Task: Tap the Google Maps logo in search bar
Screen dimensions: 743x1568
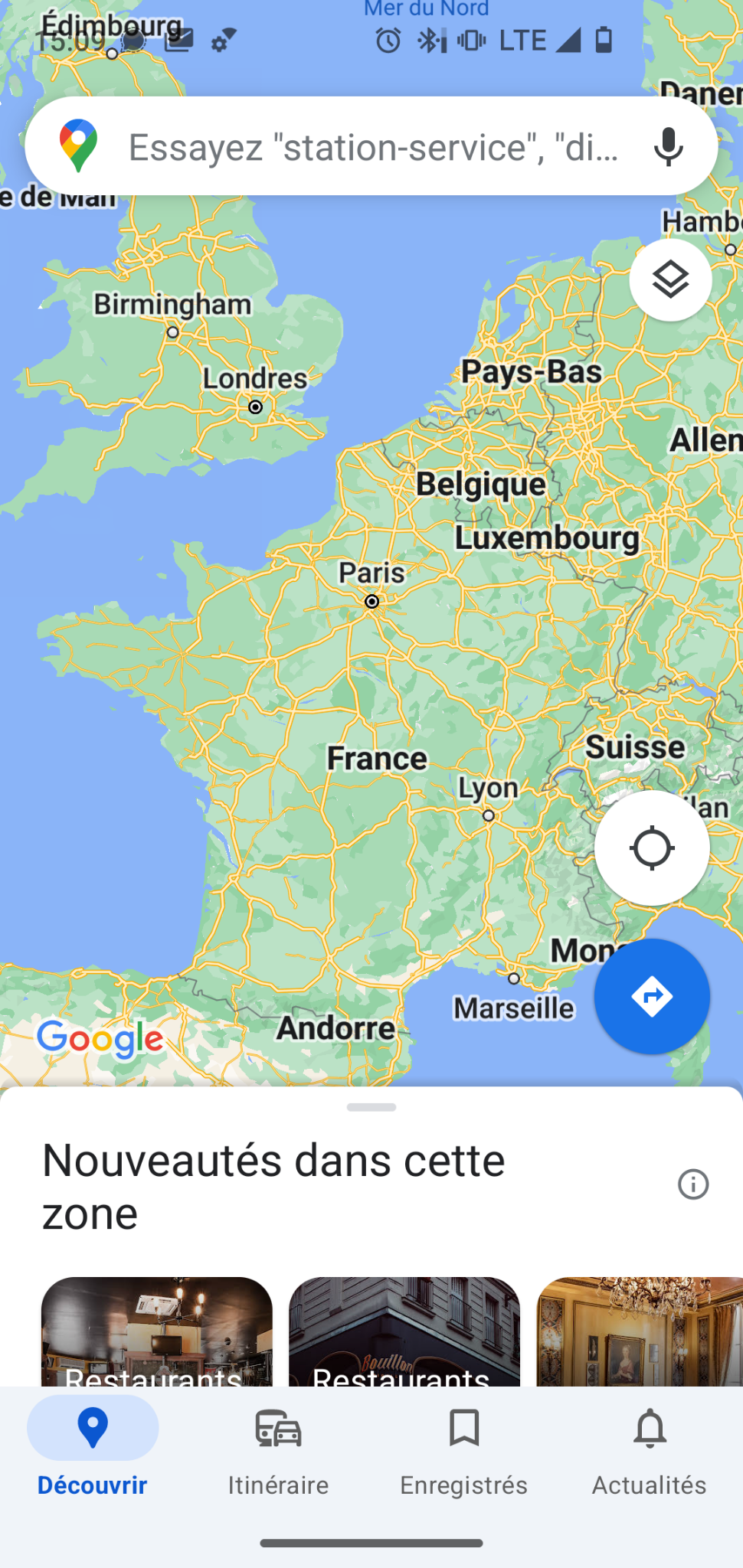Action: [79, 145]
